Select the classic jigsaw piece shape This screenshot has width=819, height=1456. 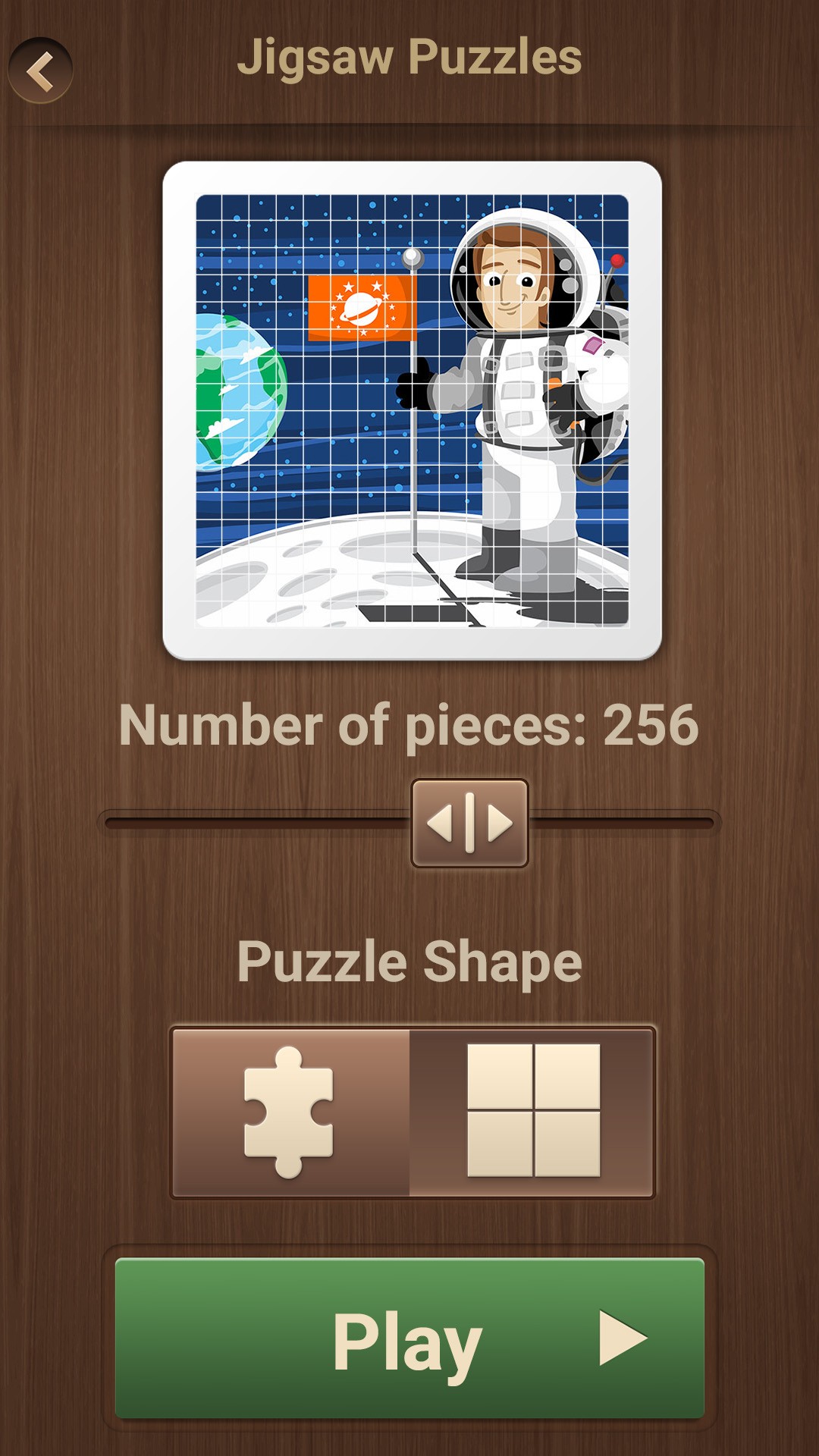pos(291,1112)
